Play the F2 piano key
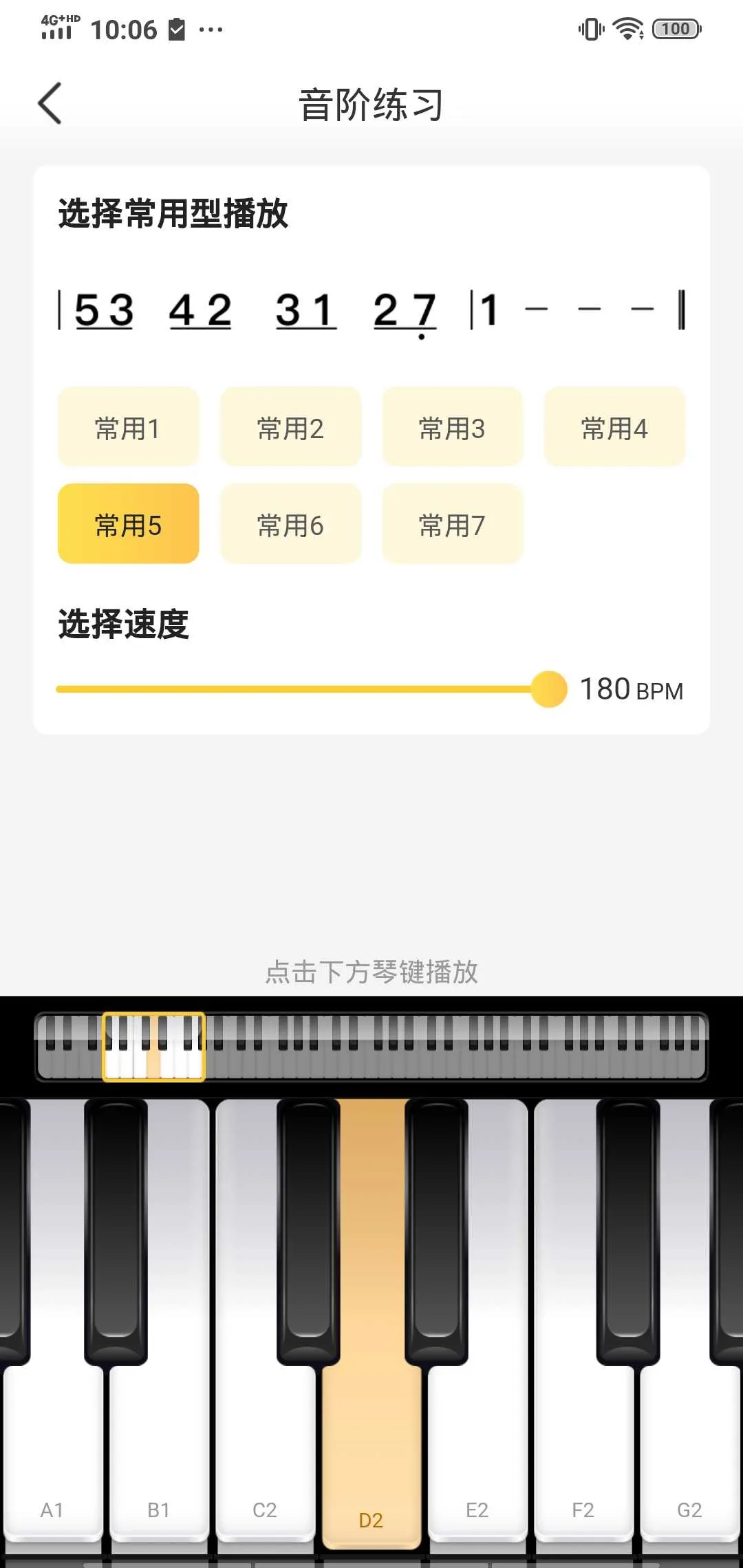This screenshot has height=1568, width=743. pyautogui.click(x=583, y=1458)
